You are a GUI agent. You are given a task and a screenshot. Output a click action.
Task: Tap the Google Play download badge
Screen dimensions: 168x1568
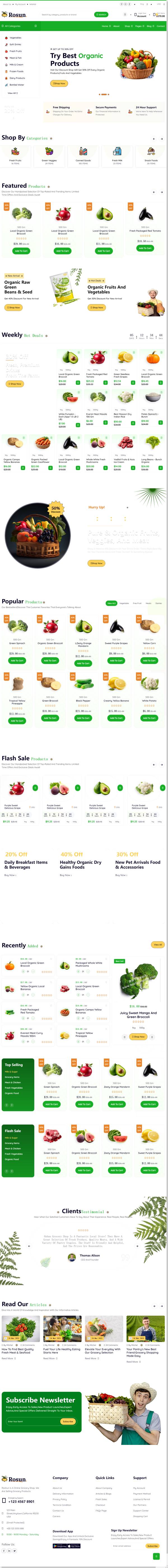click(x=59, y=1545)
